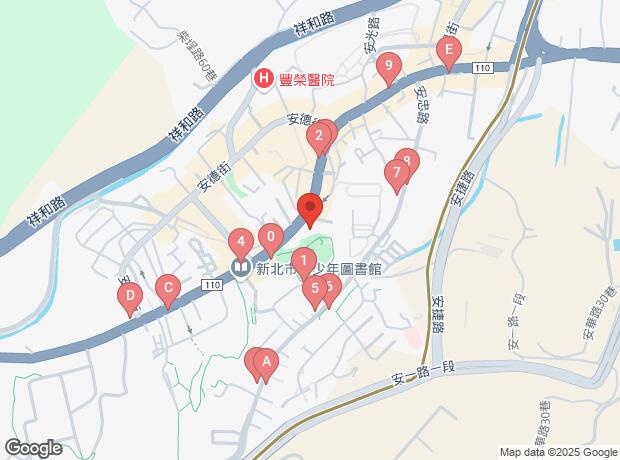Tap the unlabeled red pin with dot
Screen dimensions: 620x460
309,210
